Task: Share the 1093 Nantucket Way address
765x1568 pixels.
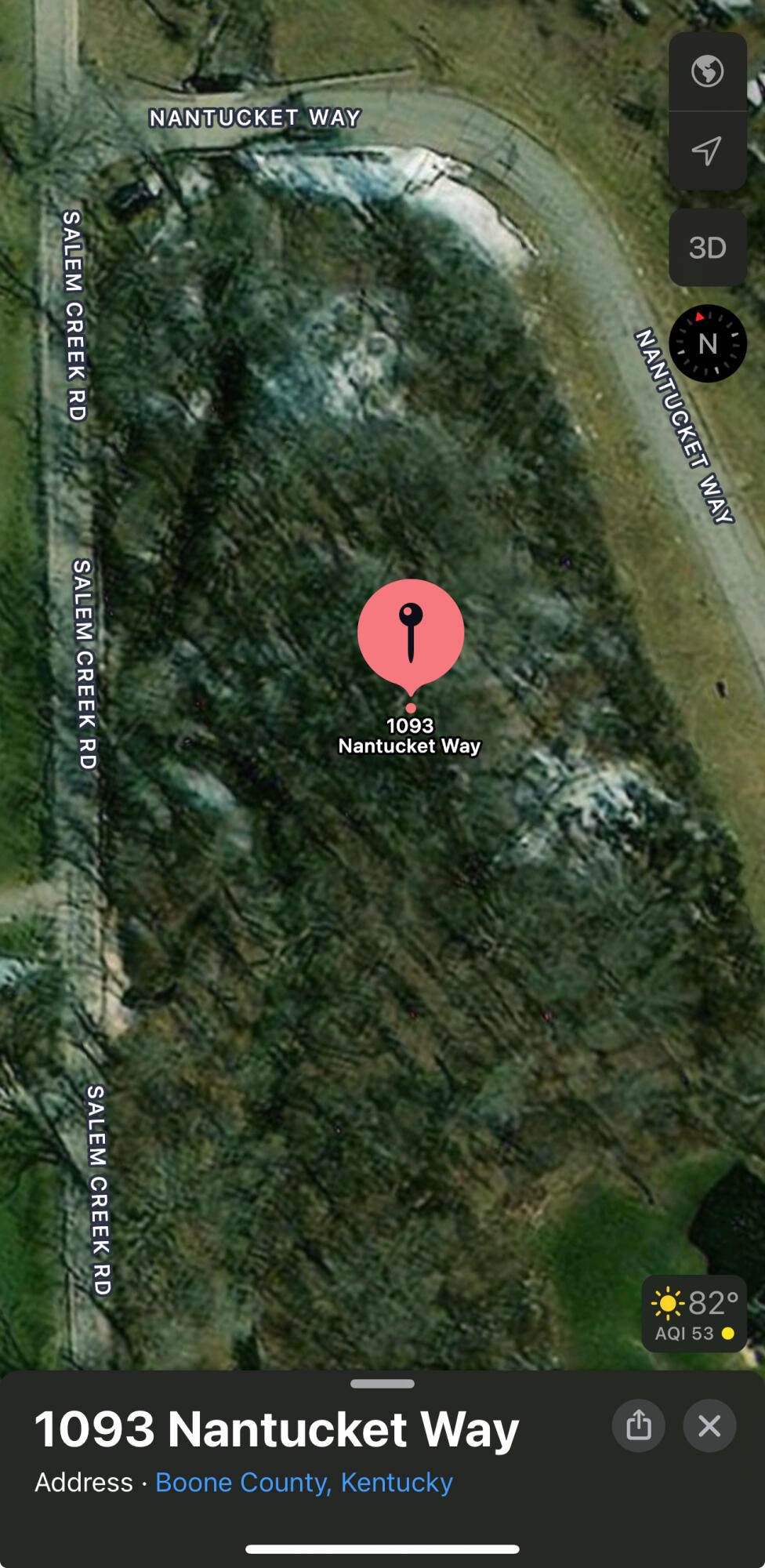Action: pyautogui.click(x=638, y=1425)
